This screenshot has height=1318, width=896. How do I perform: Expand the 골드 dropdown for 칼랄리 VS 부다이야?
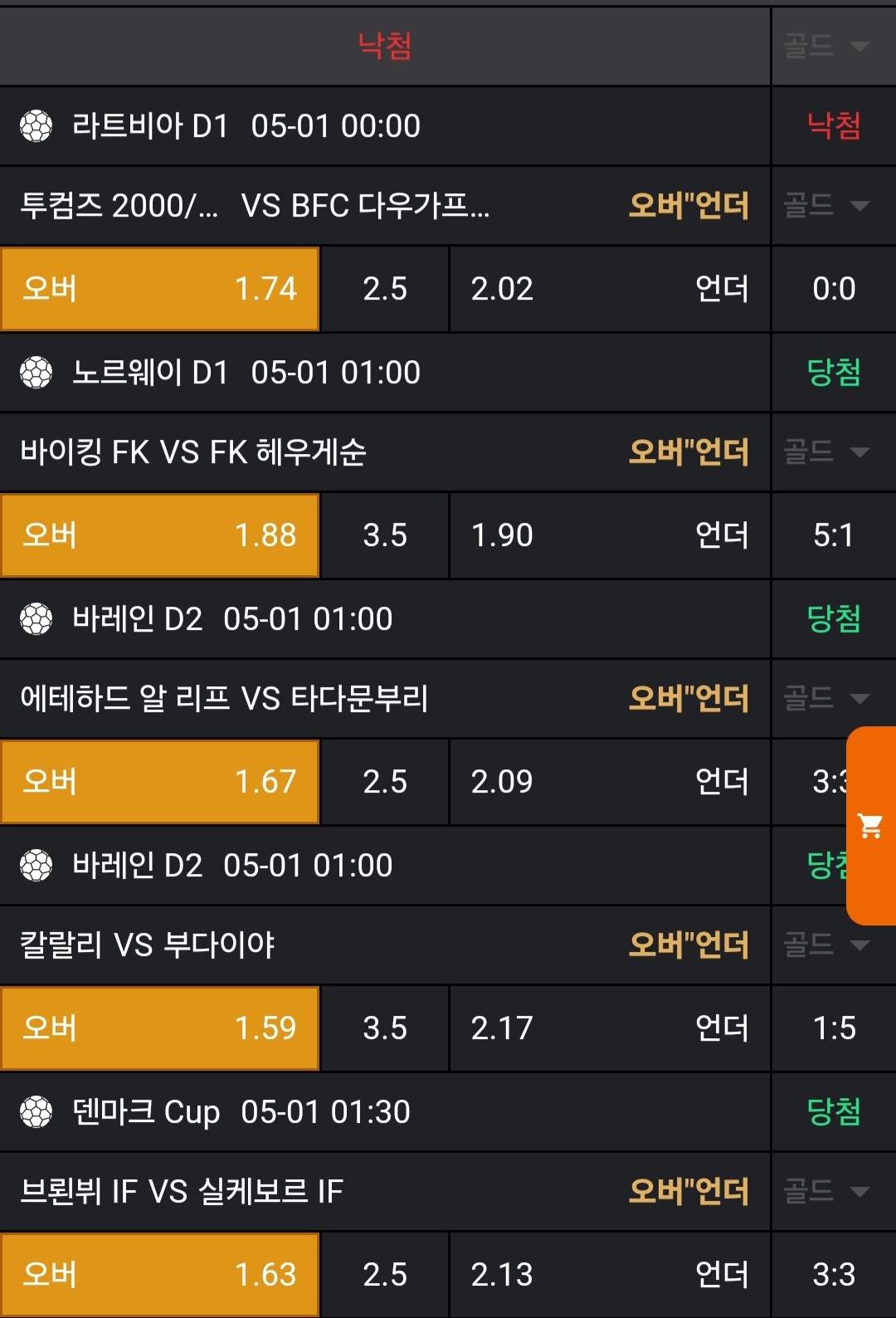click(x=827, y=945)
